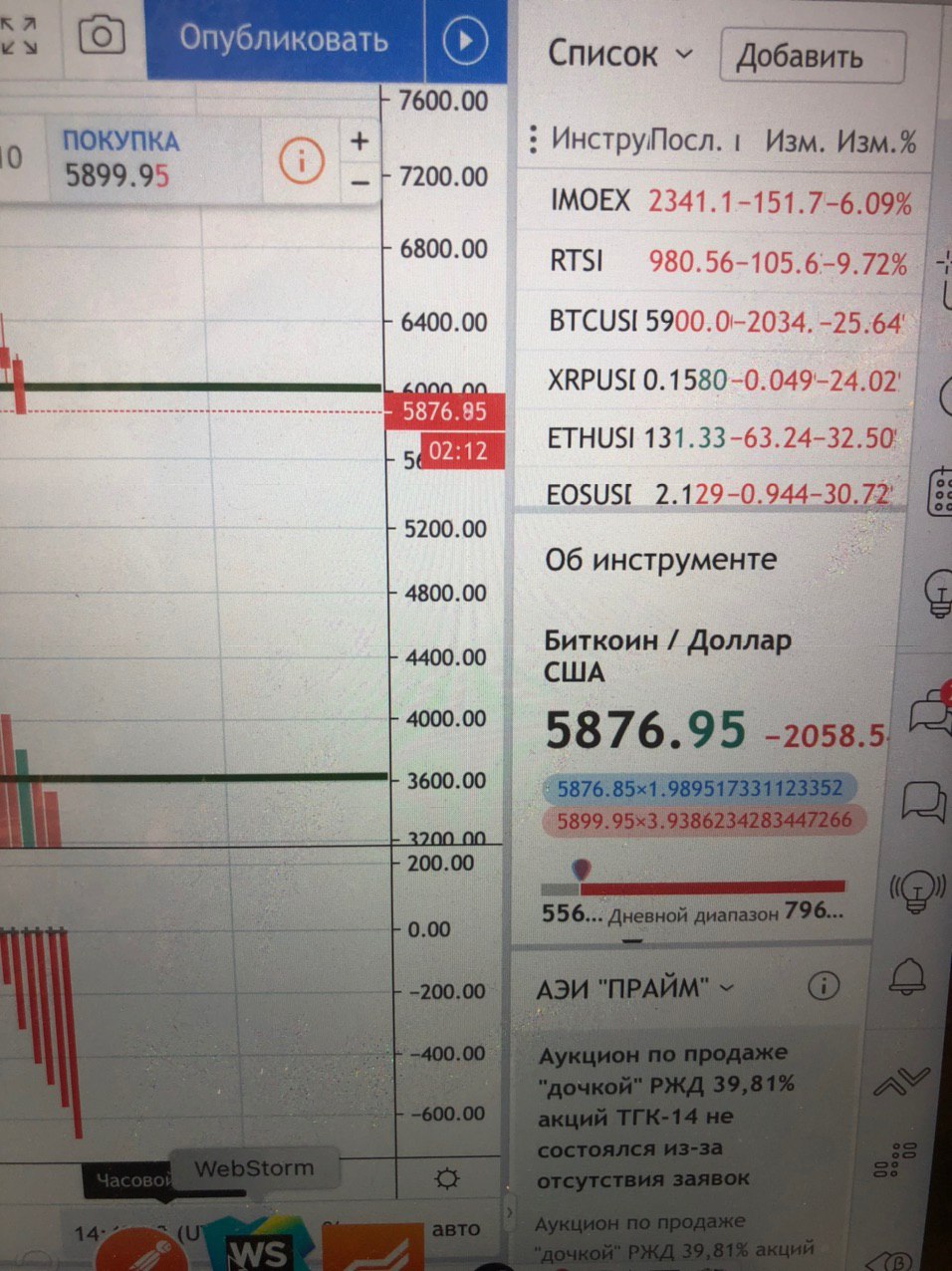
Task: Decrease order quantity with the minus button
Action: [x=359, y=181]
